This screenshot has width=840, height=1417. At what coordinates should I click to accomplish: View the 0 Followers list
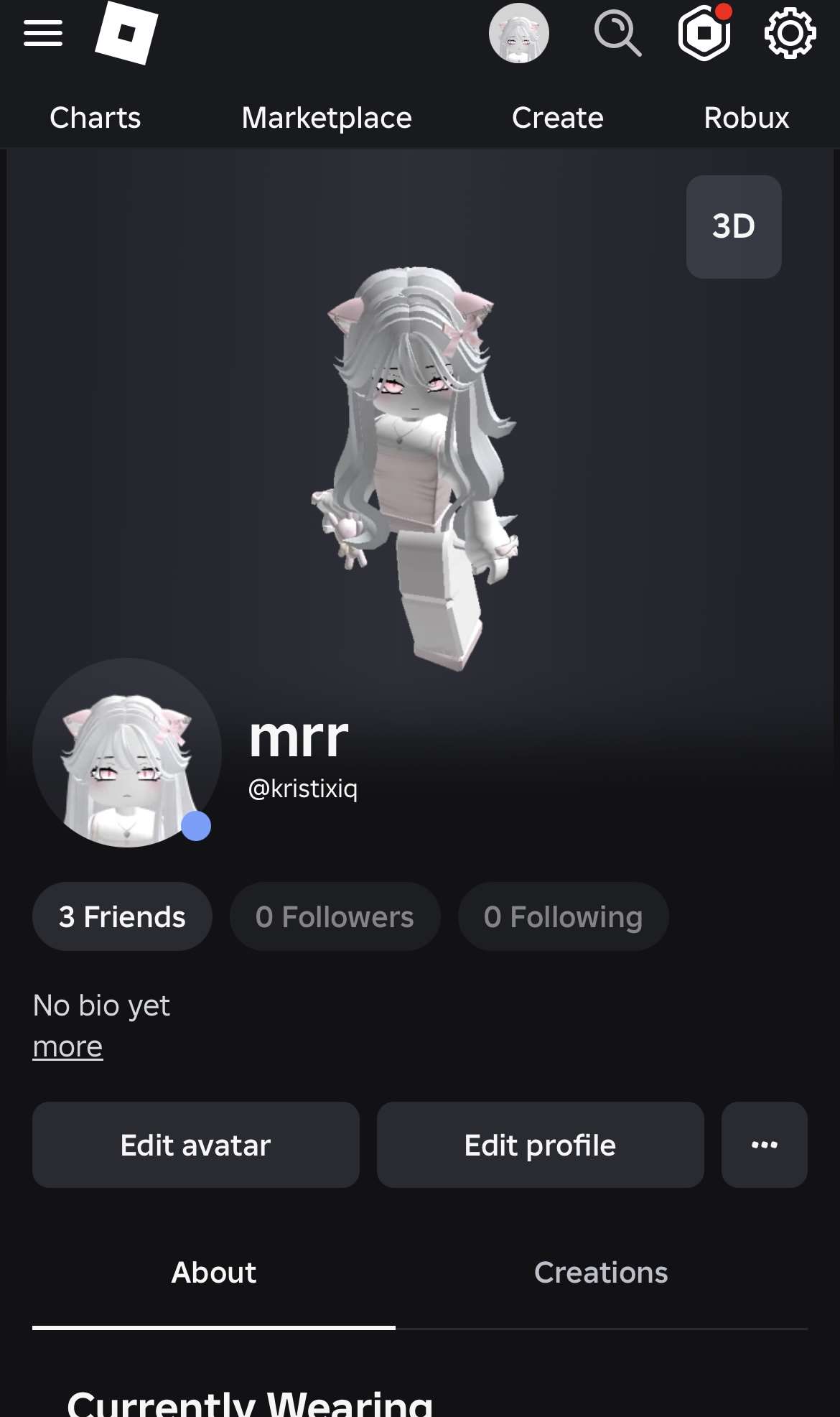(335, 916)
